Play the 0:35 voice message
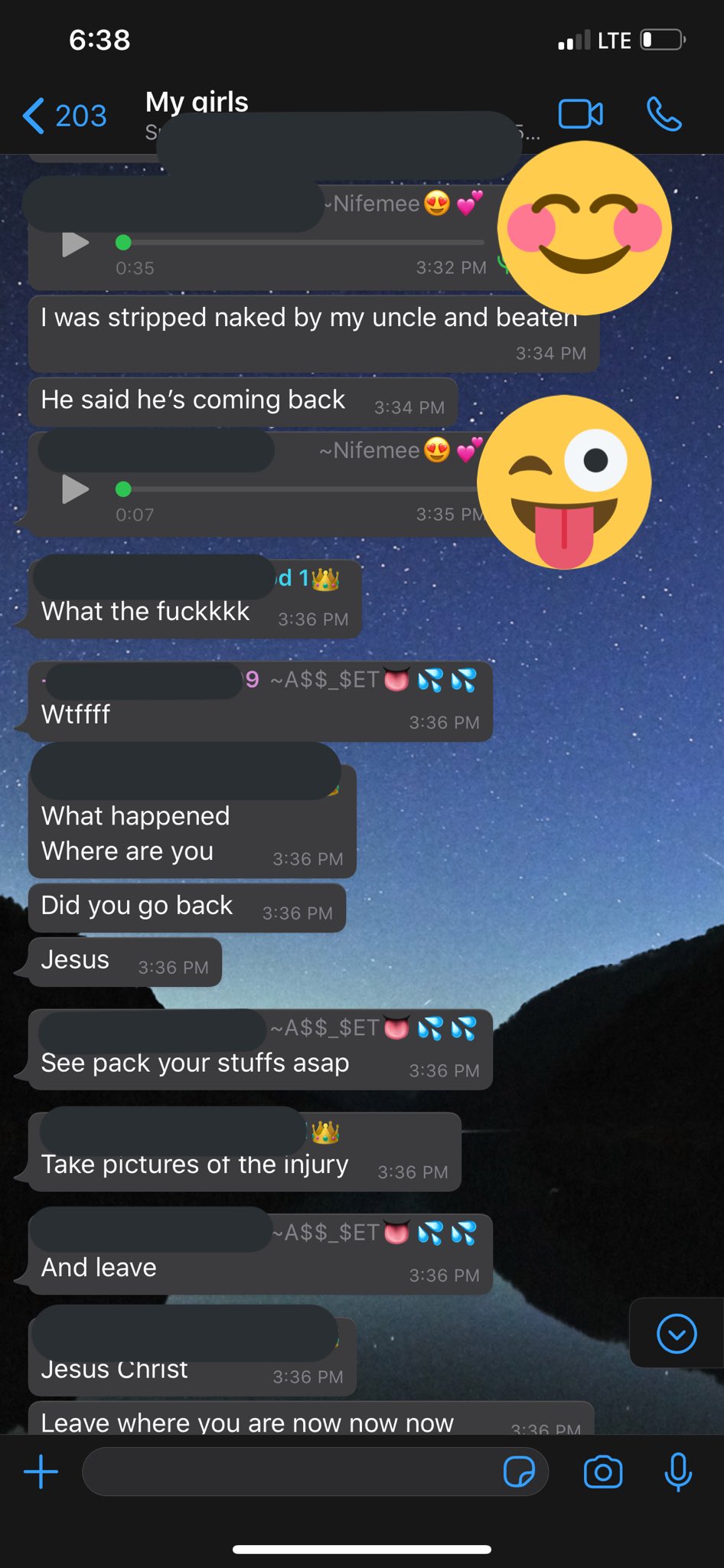The height and width of the screenshot is (1568, 724). (x=75, y=244)
